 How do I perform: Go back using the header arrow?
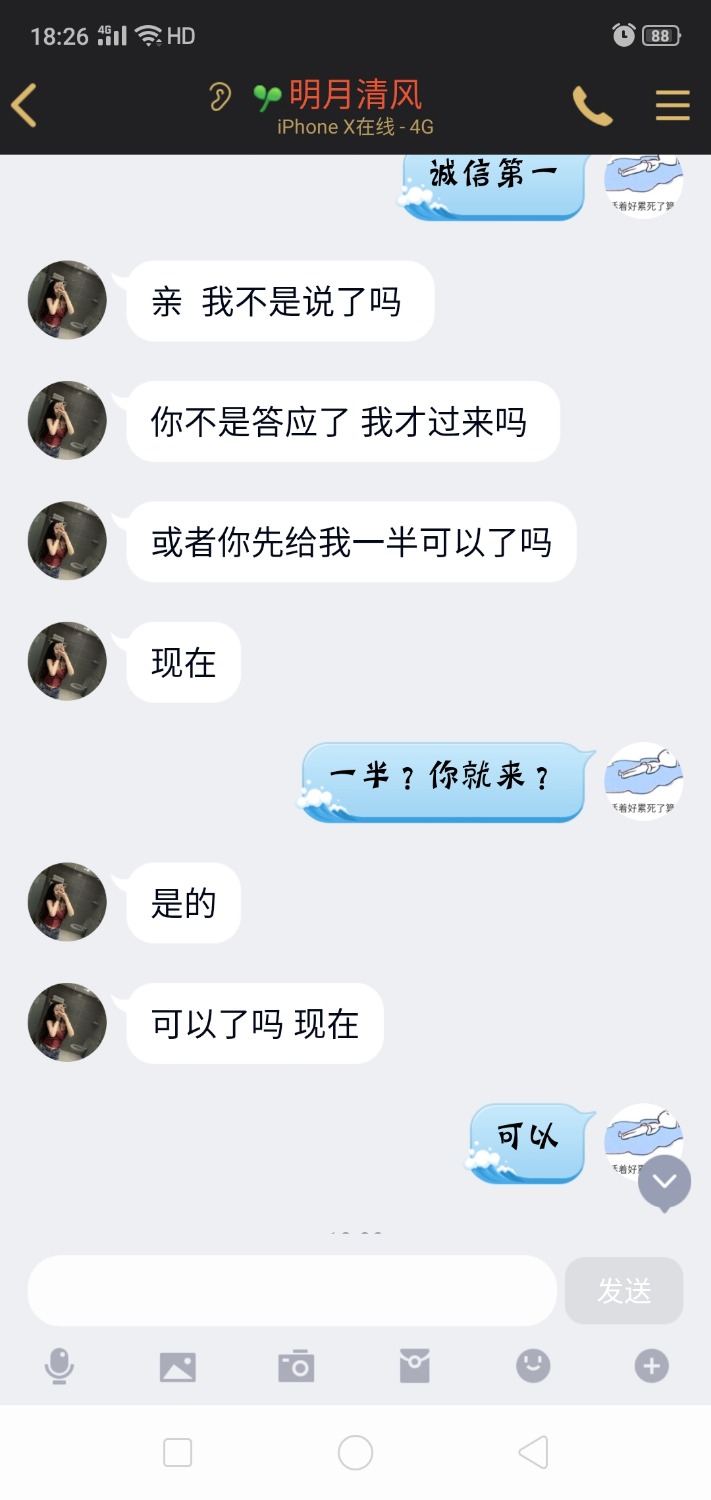point(24,105)
